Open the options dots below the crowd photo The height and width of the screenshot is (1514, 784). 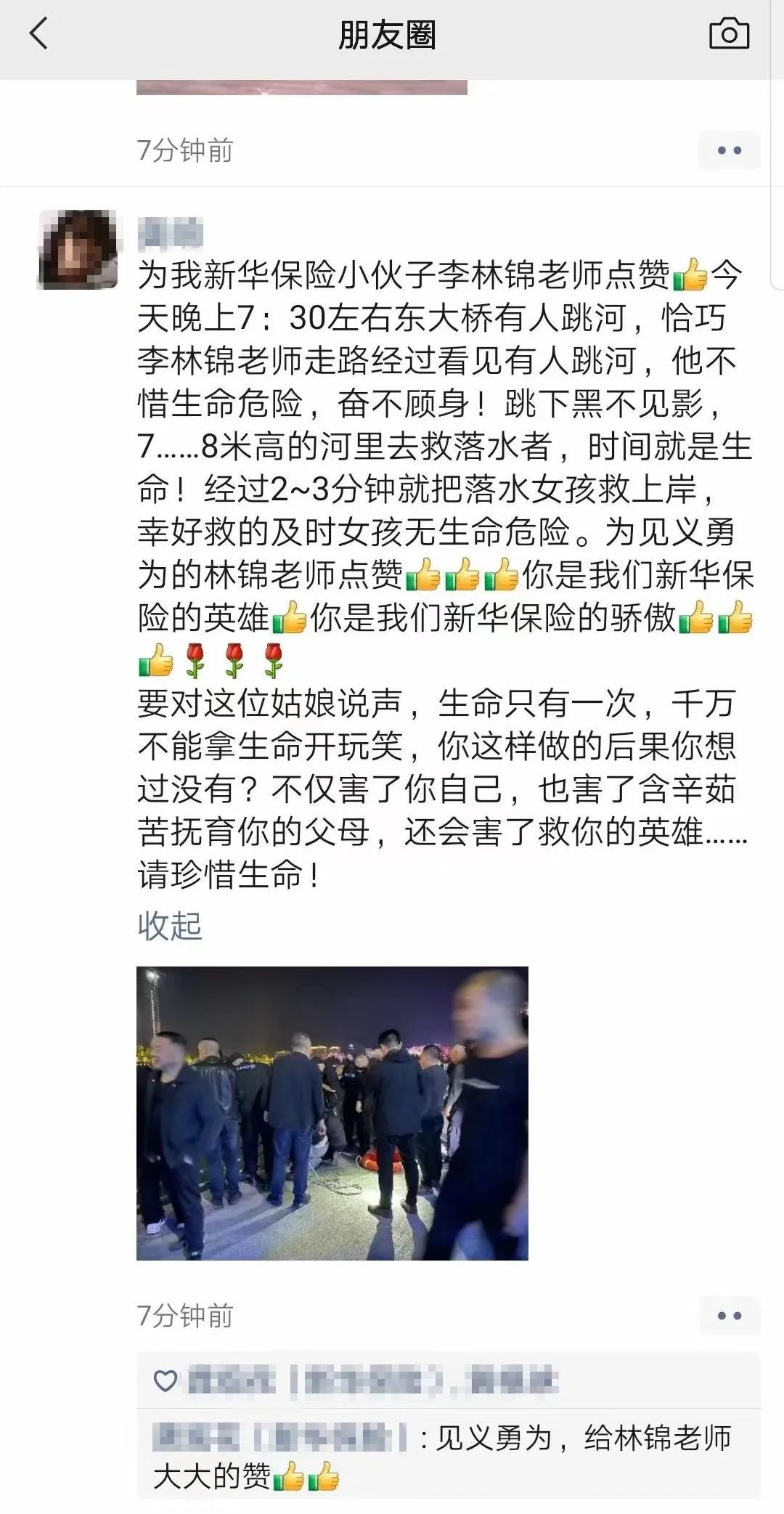pos(729,1315)
